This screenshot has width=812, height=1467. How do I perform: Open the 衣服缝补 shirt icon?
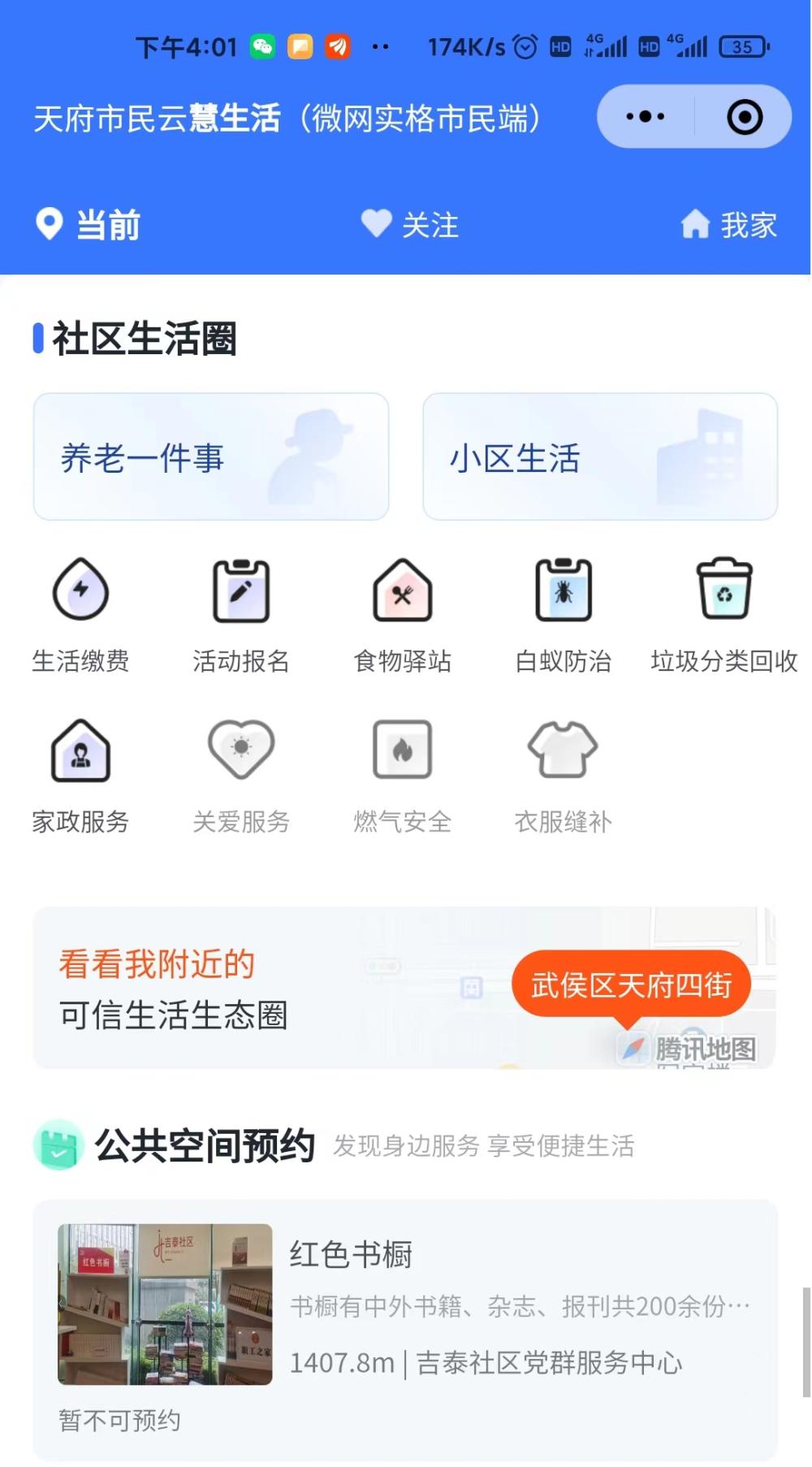pos(563,751)
